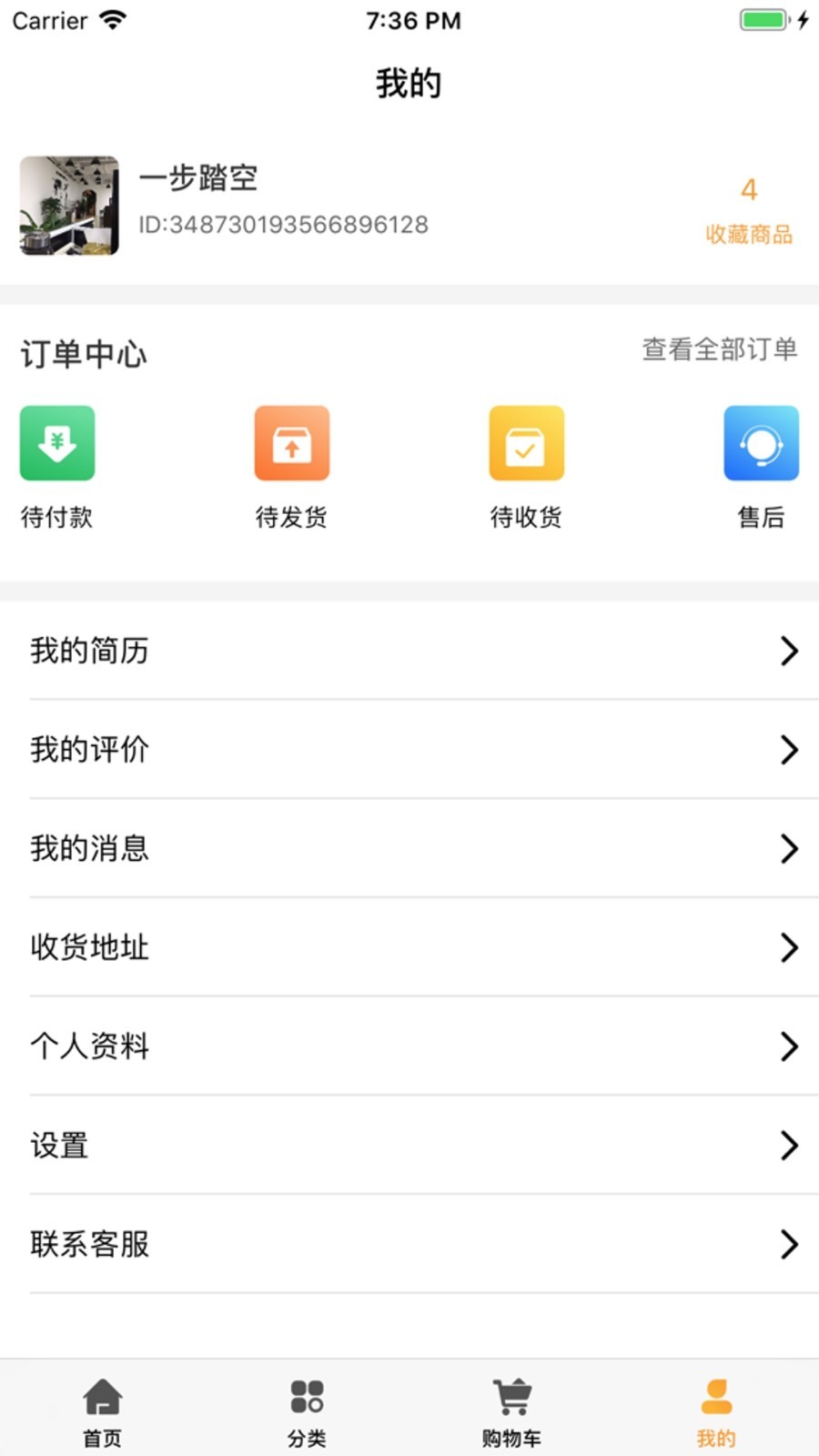Expand 收货地址 with its chevron
This screenshot has height=1456, width=819.
click(788, 947)
